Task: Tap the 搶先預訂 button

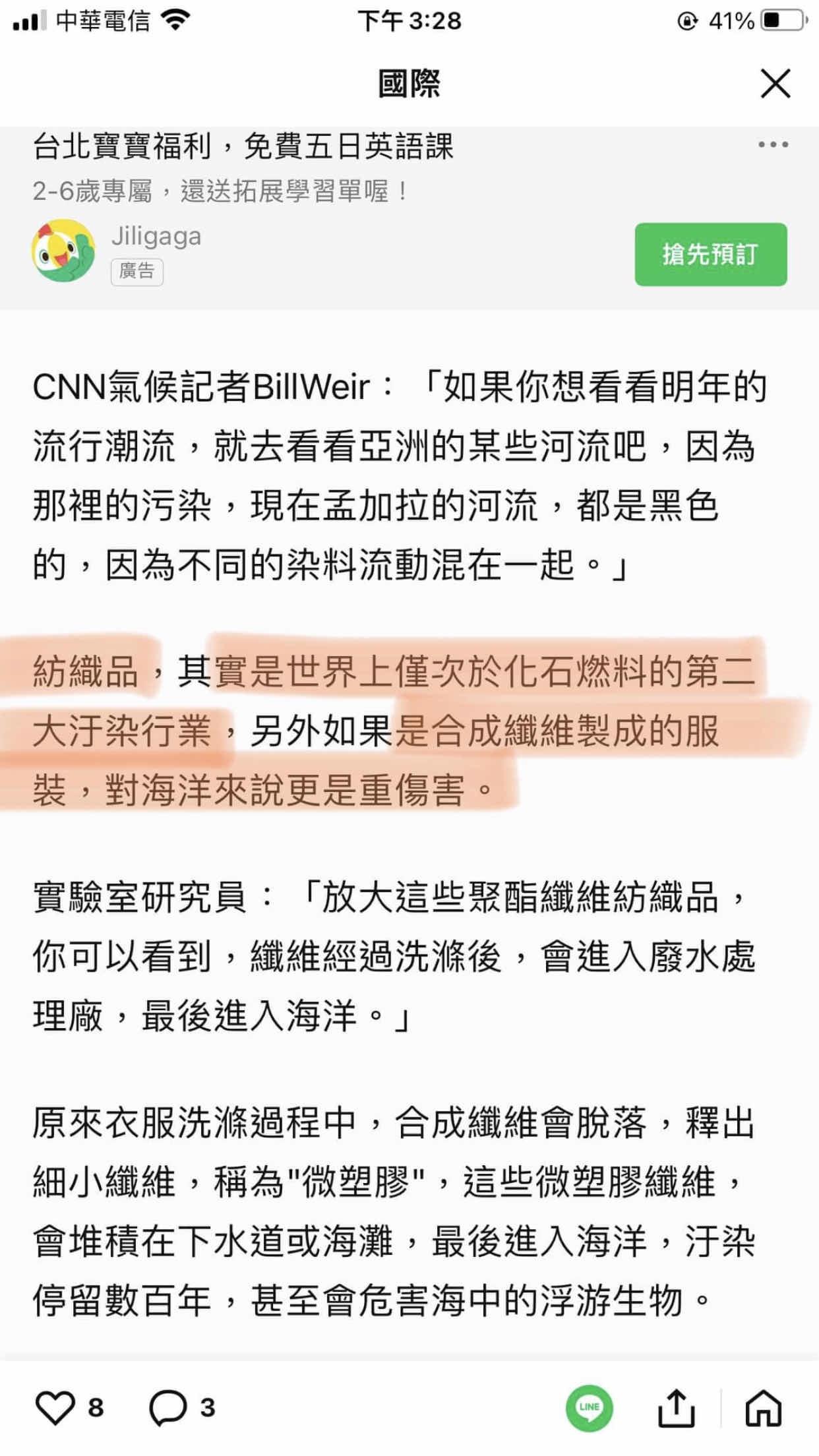Action: 710,255
